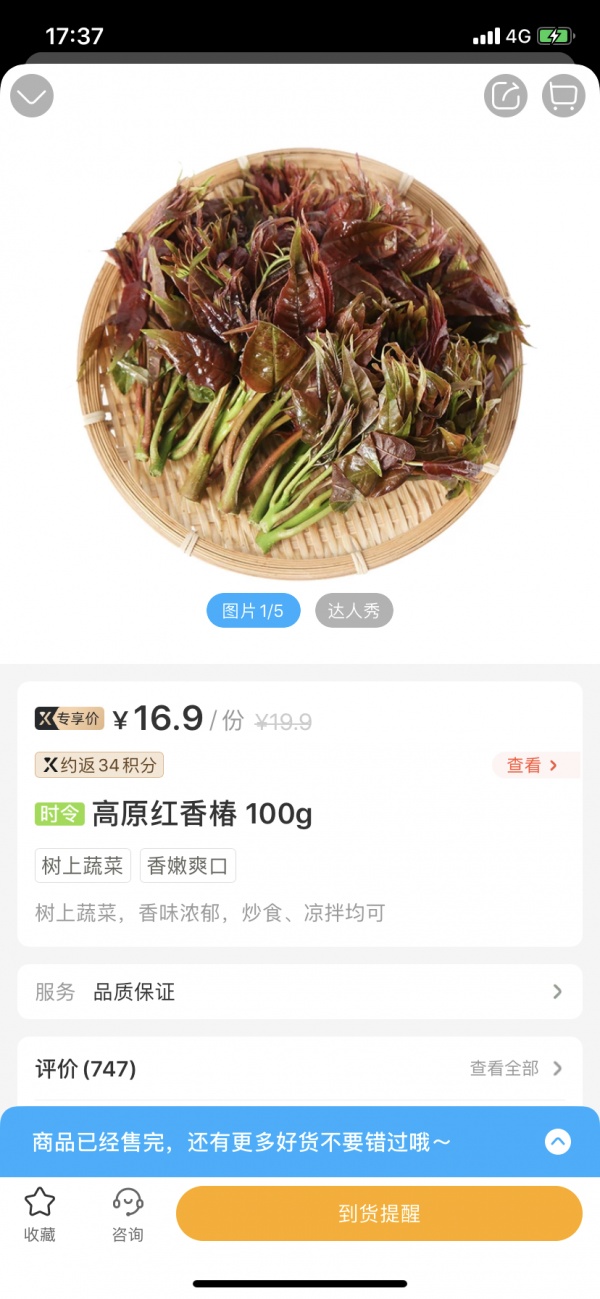The image size is (600, 1299).
Task: View all reviews via 查看全部
Action: [x=516, y=1069]
